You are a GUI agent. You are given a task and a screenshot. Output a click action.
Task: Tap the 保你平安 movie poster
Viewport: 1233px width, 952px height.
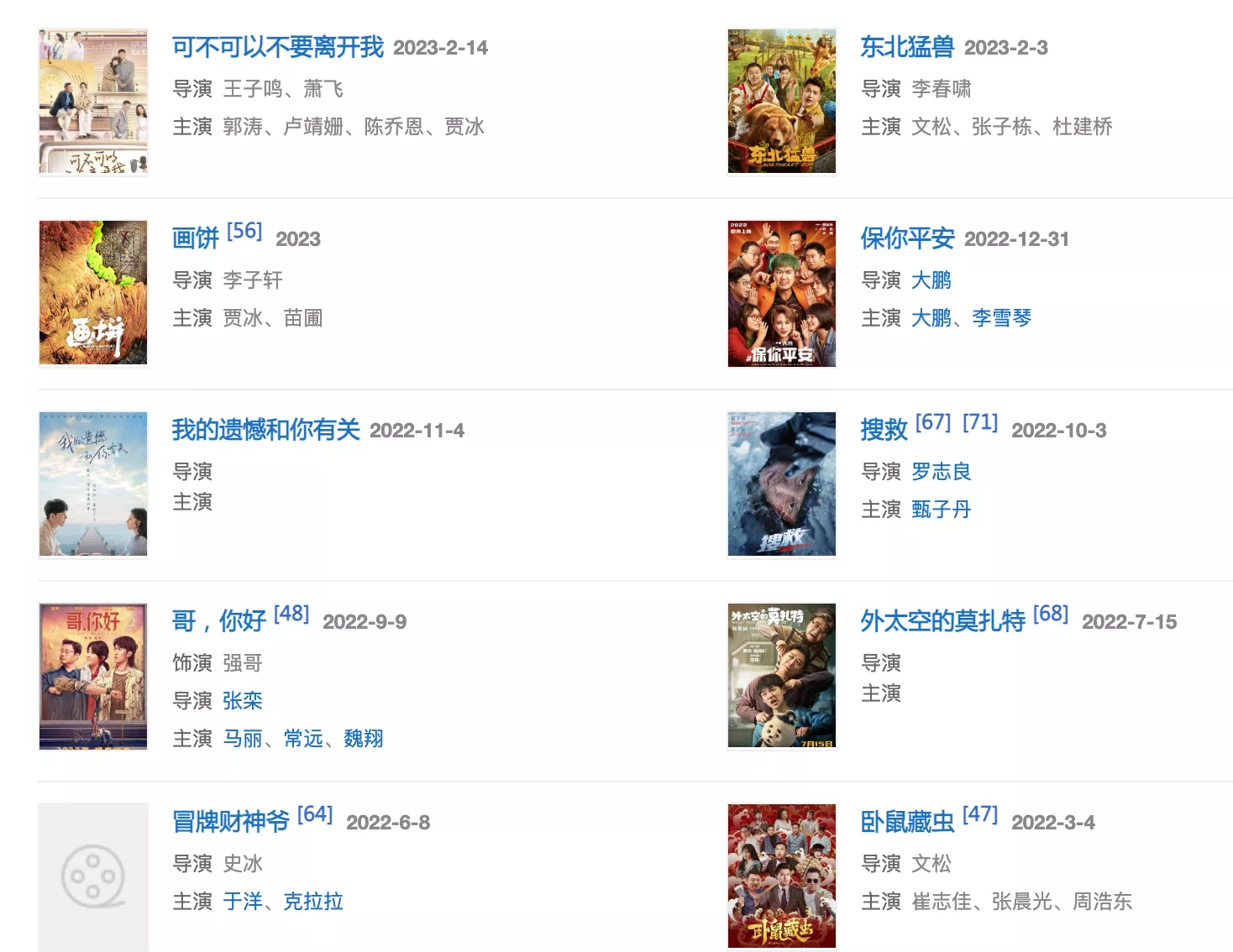[782, 294]
